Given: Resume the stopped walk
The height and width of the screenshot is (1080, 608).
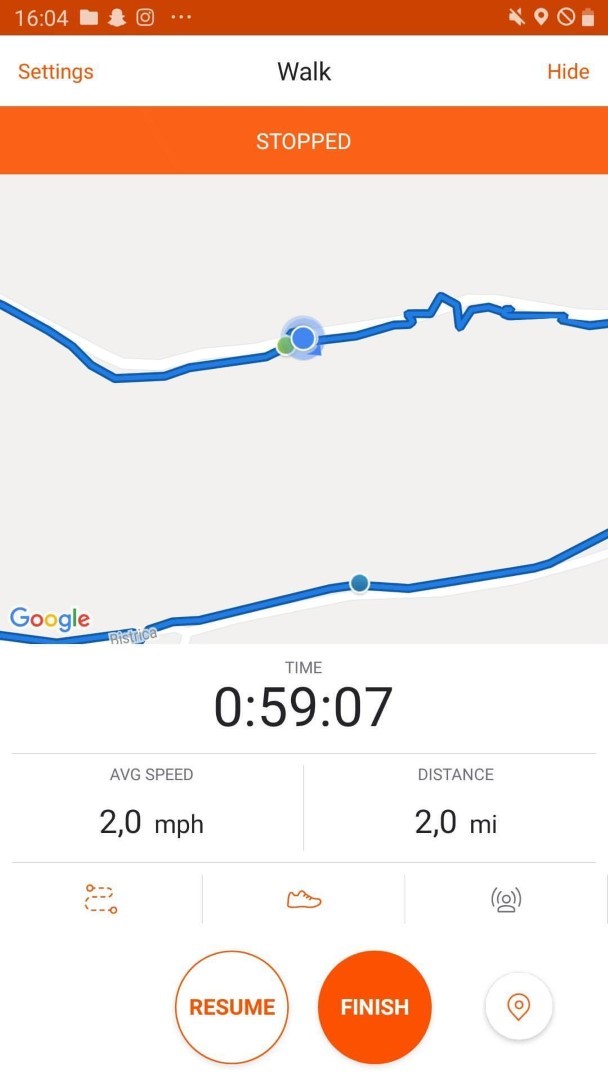Looking at the screenshot, I should tap(232, 1007).
